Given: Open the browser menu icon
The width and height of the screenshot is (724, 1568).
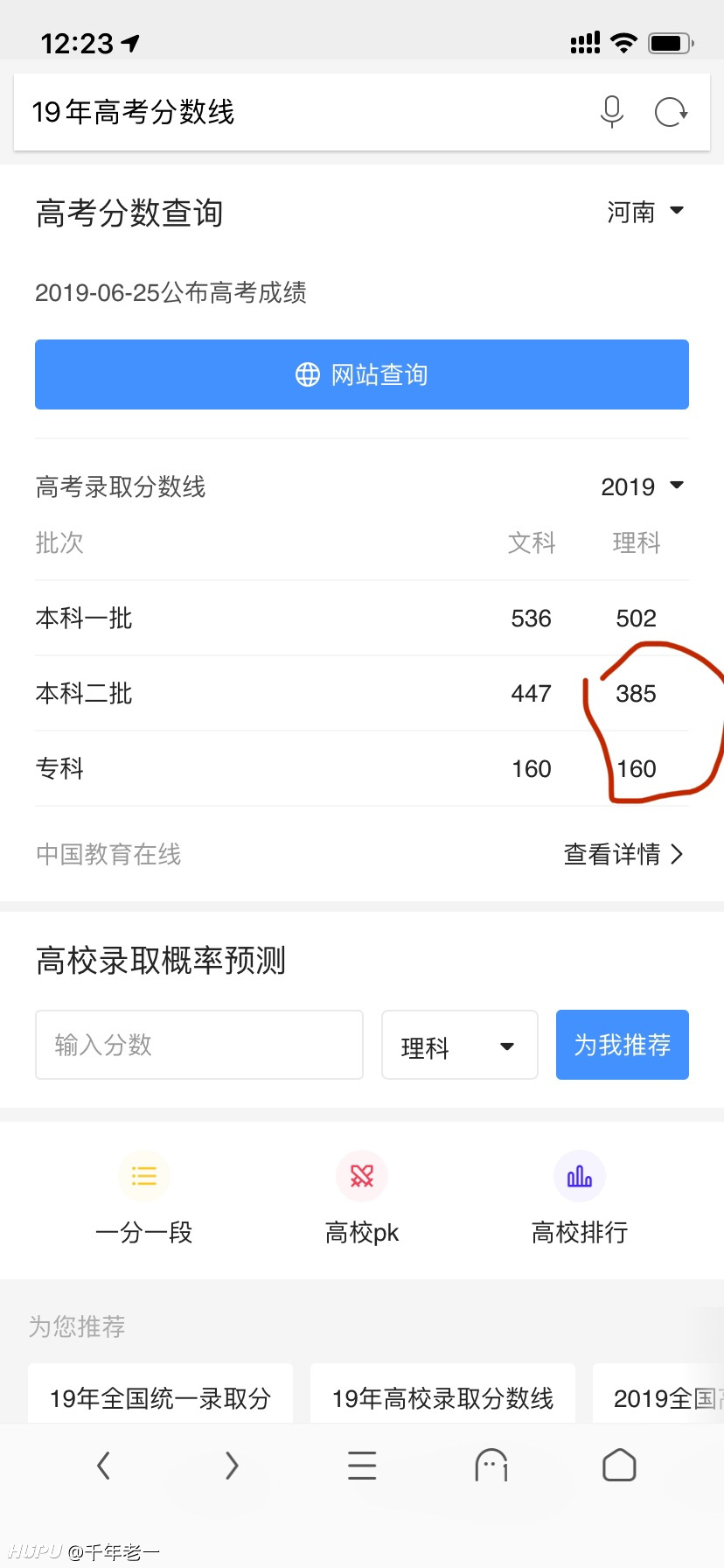Looking at the screenshot, I should 362,1465.
